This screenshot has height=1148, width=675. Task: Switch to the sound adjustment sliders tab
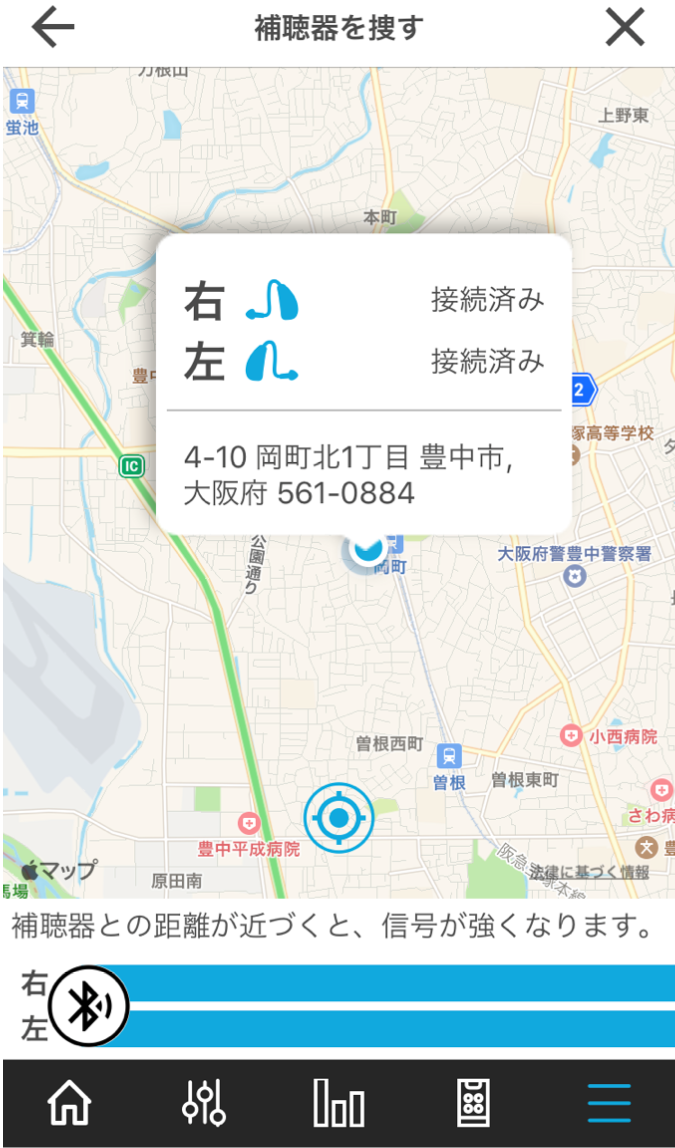pos(204,1103)
